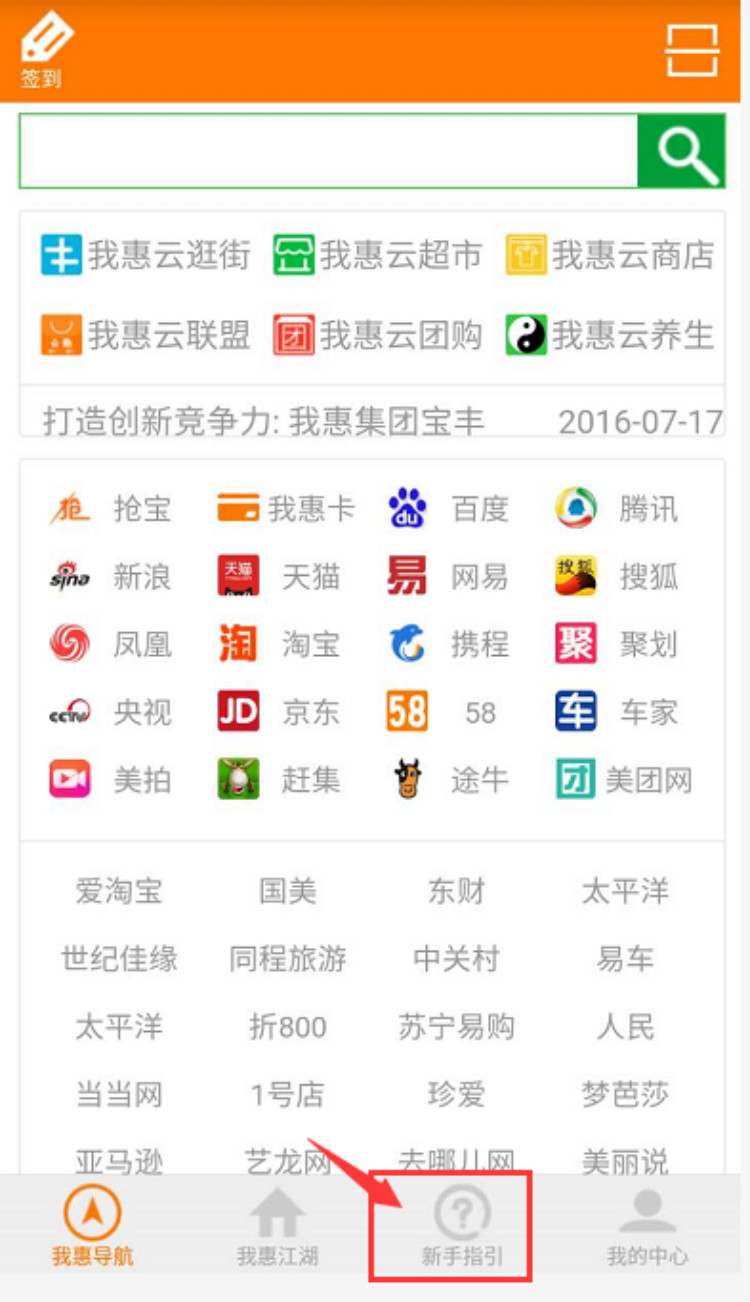Tap the green search button
This screenshot has height=1302, width=750.
[681, 151]
